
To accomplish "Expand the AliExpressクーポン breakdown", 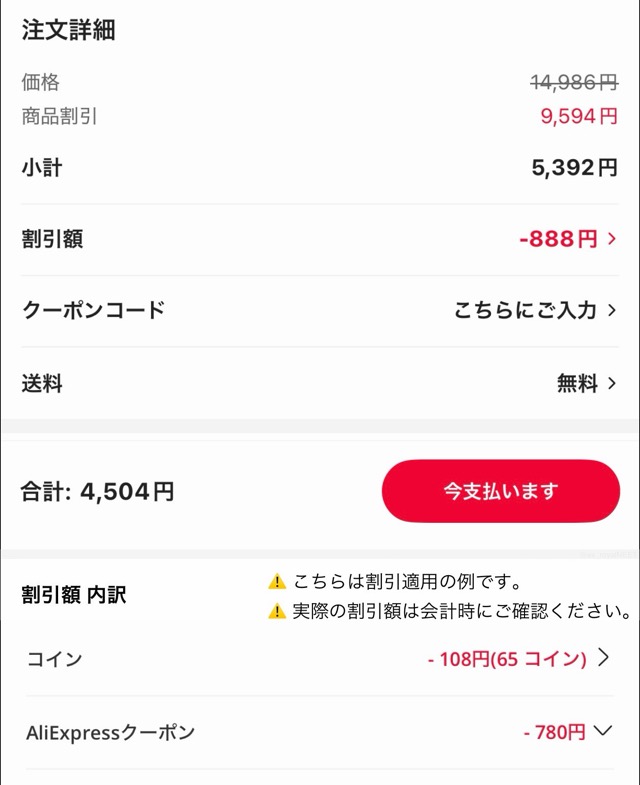I will click(x=320, y=732).
